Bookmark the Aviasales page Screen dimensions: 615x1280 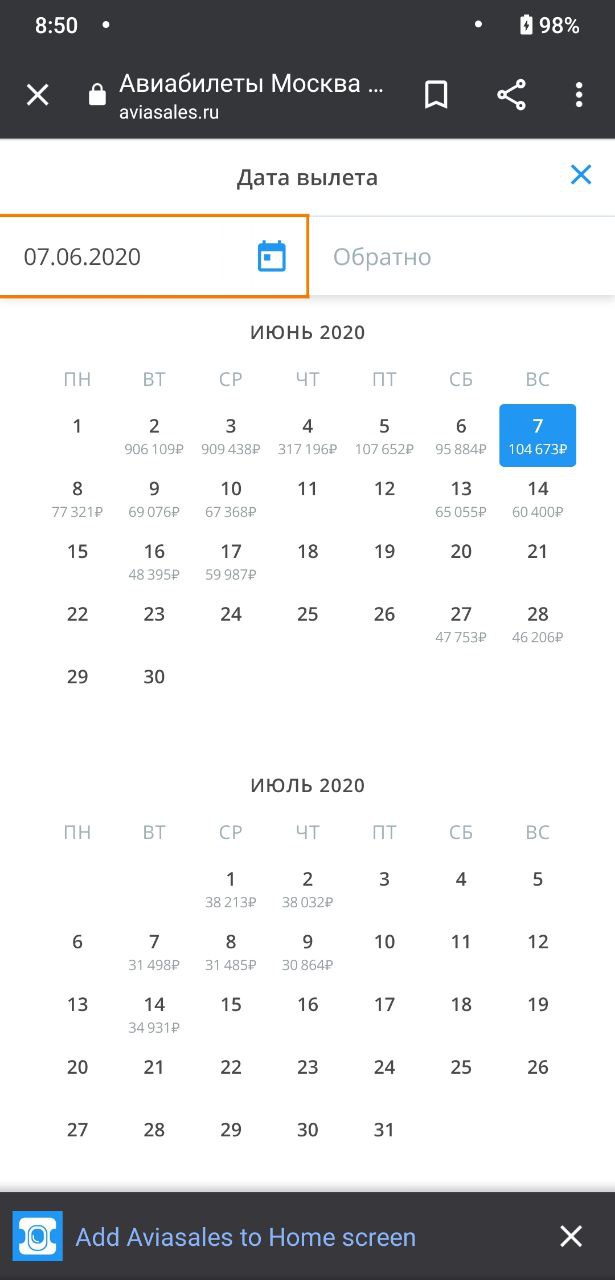[x=436, y=95]
